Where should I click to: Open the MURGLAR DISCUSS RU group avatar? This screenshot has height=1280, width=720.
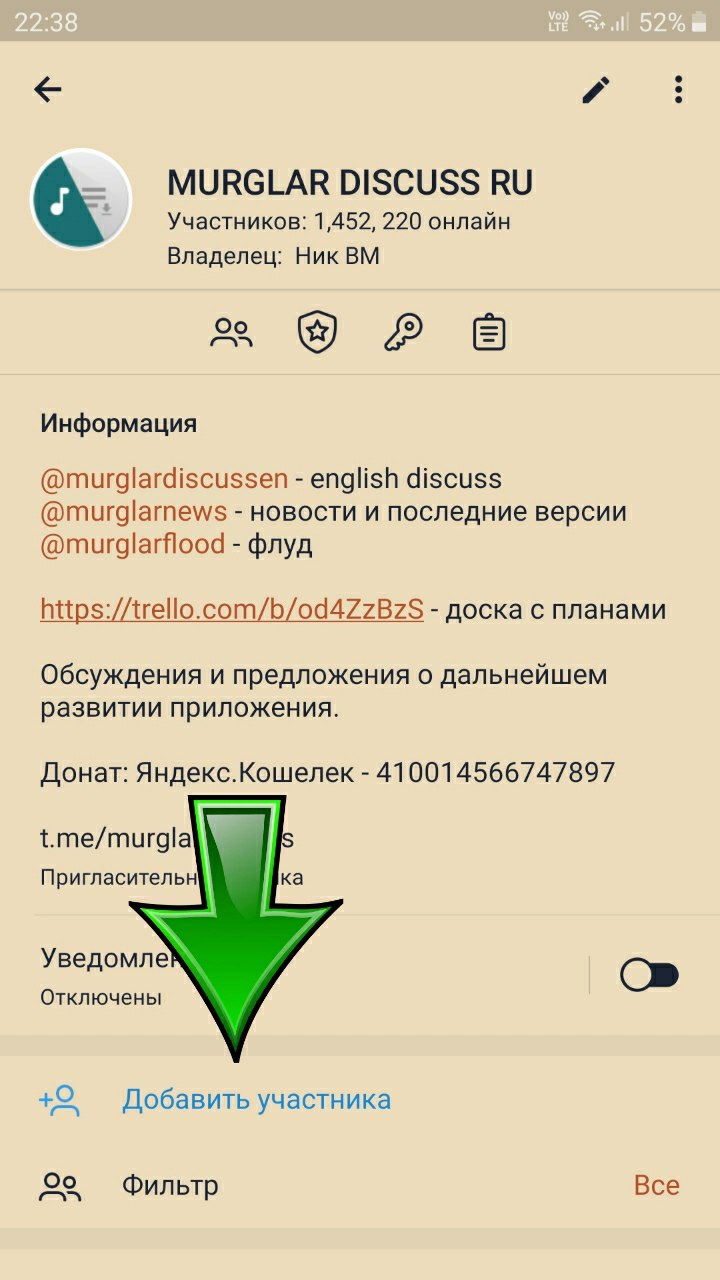81,199
